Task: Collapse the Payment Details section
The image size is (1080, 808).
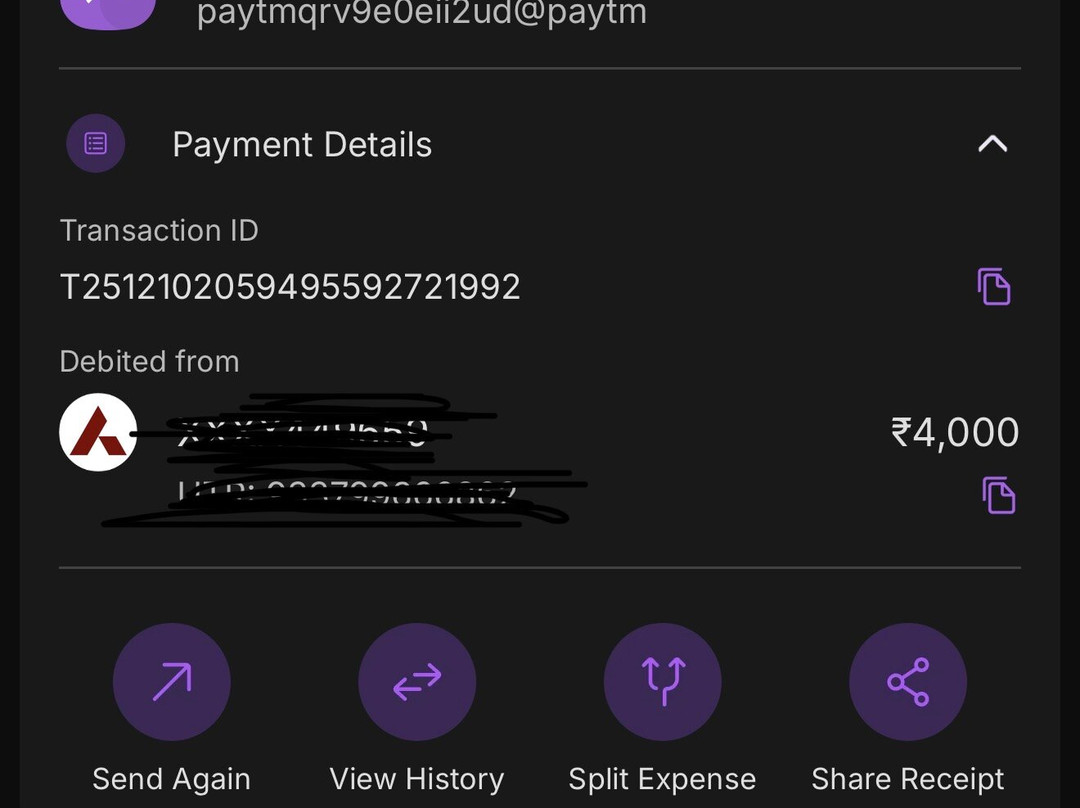Action: 992,145
